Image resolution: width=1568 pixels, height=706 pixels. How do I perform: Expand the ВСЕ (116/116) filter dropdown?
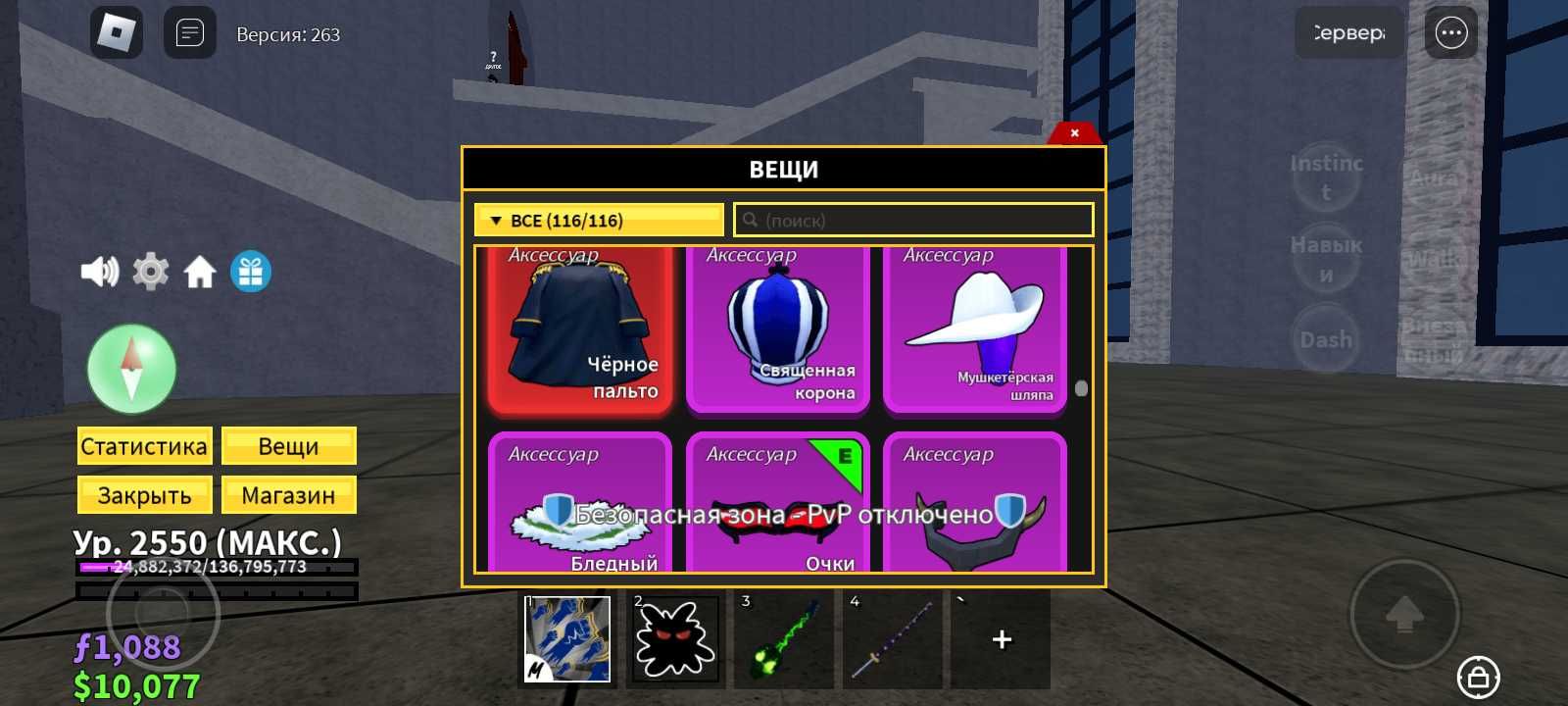[x=598, y=221]
